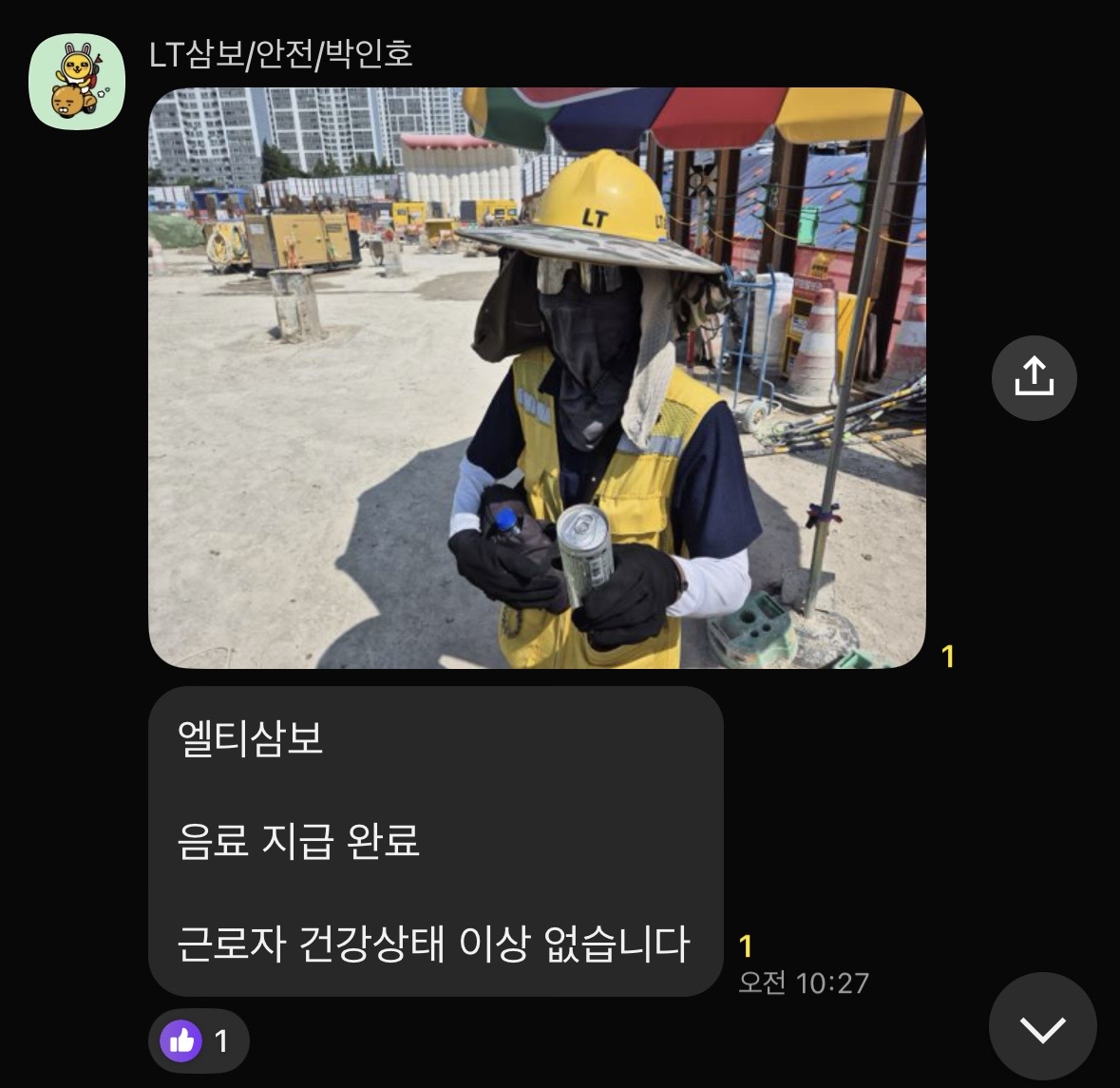Screen dimensions: 1120x1088
Task: Open the sender's profile picture
Action: click(77, 82)
